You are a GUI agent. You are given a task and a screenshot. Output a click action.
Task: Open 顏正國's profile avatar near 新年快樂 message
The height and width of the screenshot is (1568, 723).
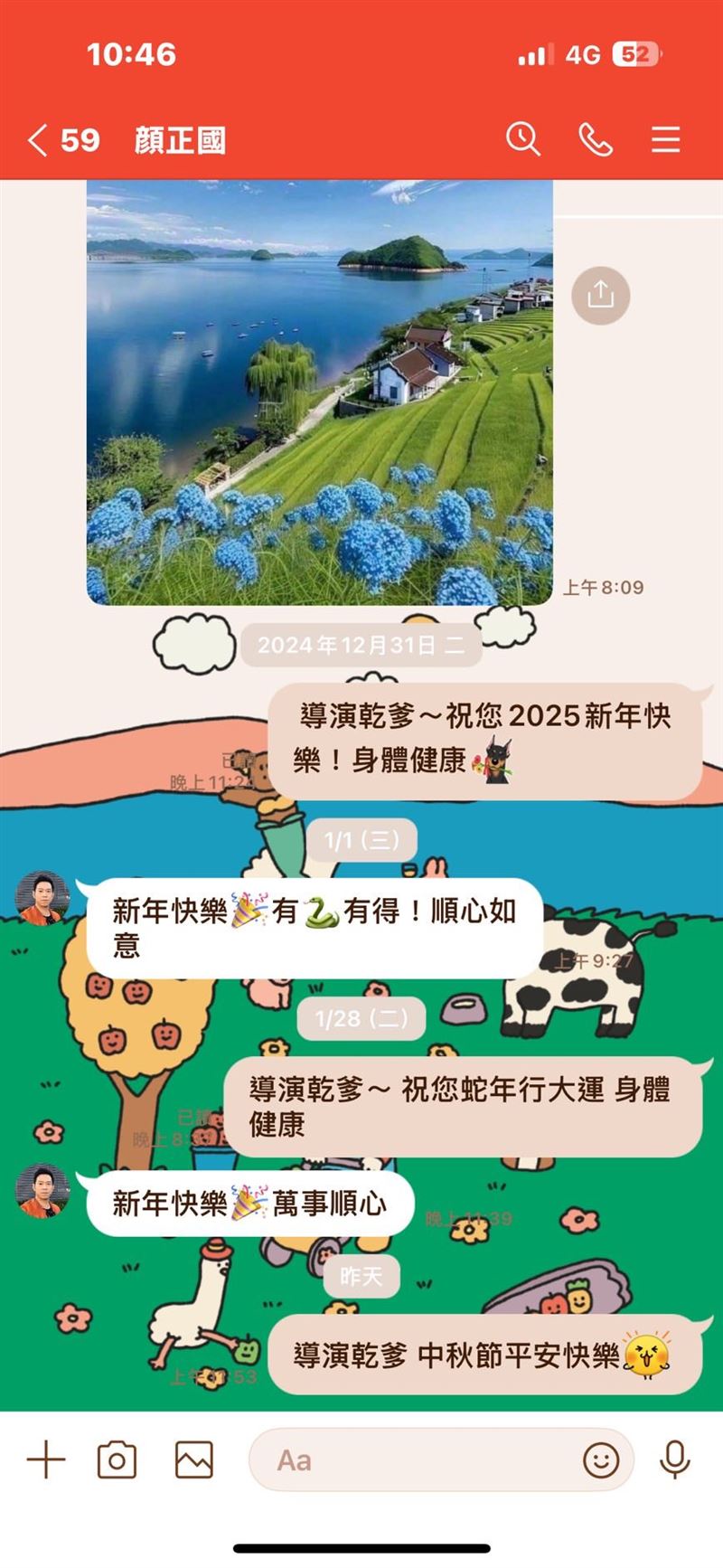[x=41, y=897]
